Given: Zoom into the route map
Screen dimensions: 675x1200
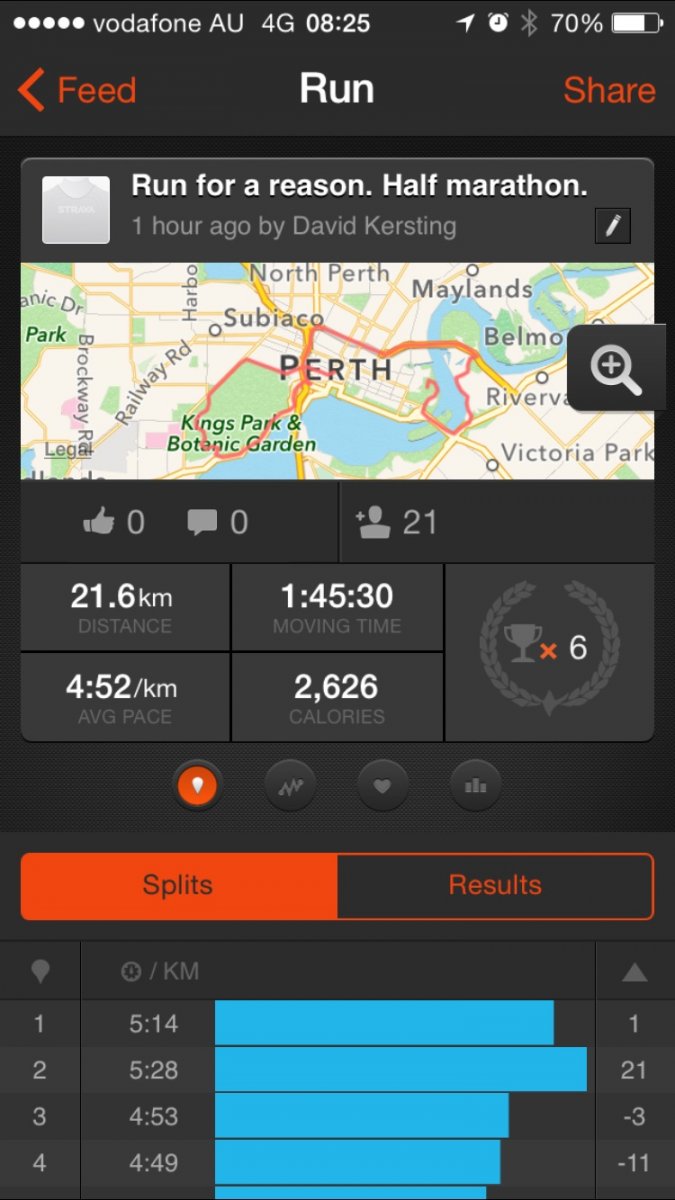Looking at the screenshot, I should [x=614, y=368].
